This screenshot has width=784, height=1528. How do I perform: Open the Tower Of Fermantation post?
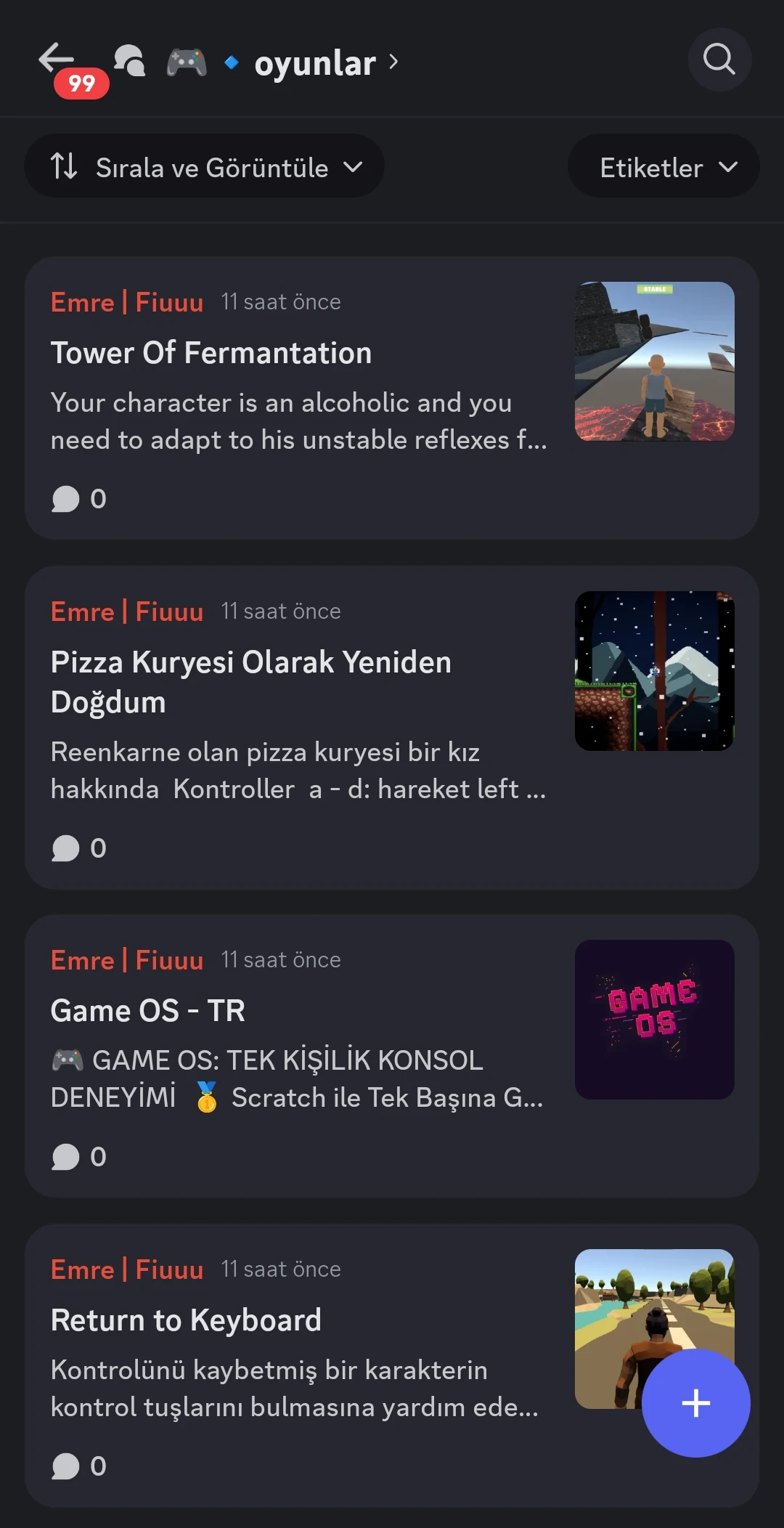click(211, 354)
